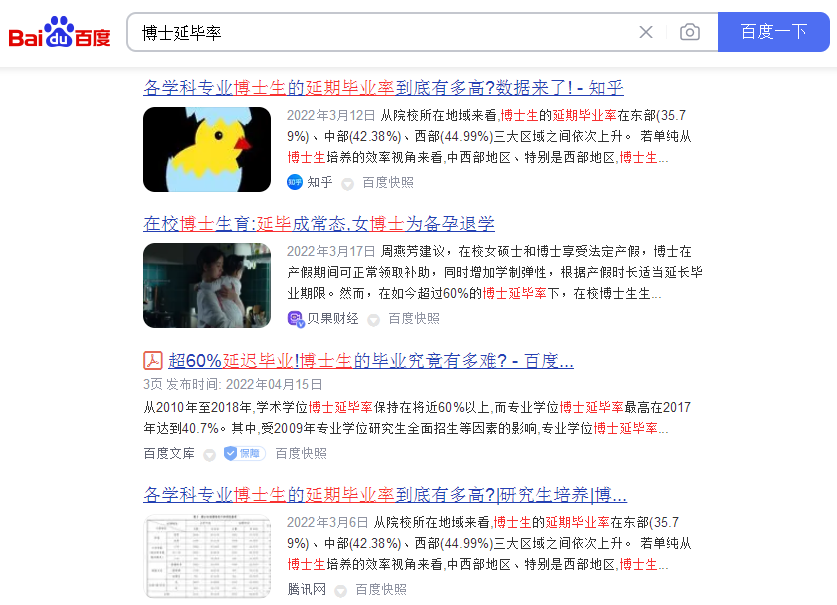Open the 百度文库 source link

(x=169, y=453)
